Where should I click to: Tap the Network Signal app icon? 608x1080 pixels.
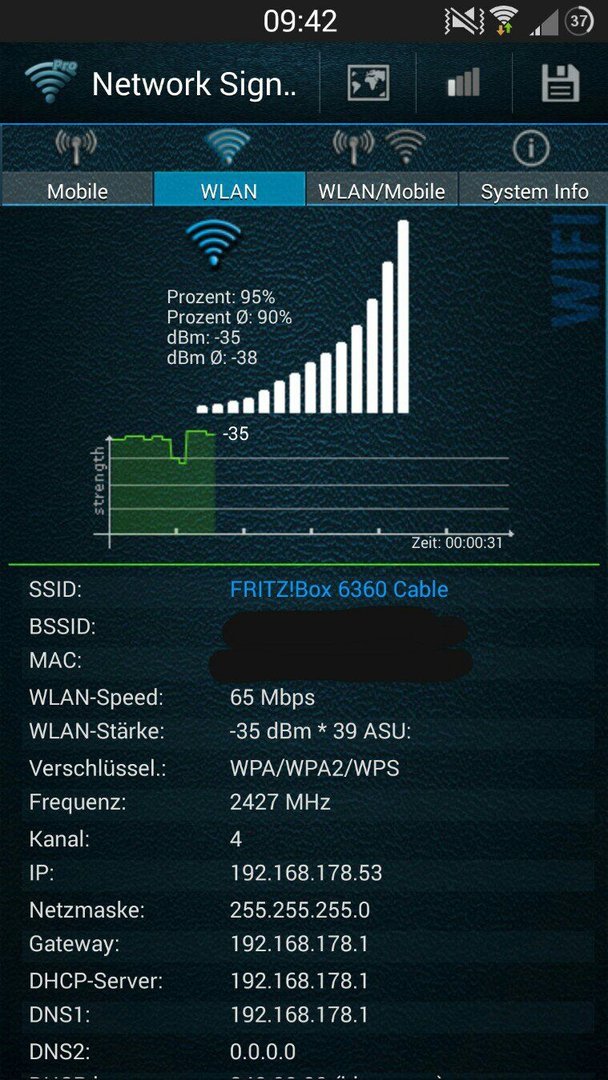pos(50,83)
